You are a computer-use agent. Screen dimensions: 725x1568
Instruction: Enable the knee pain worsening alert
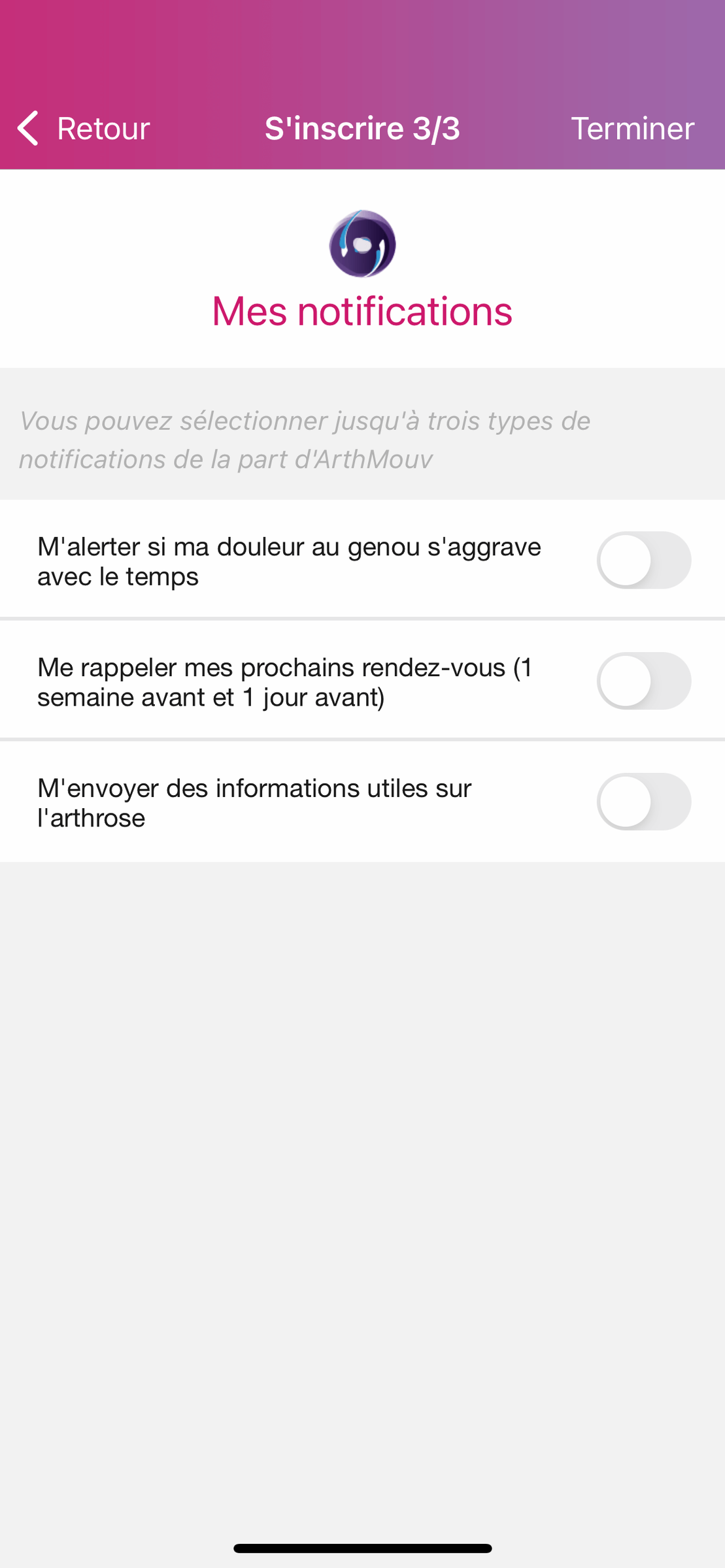(643, 560)
